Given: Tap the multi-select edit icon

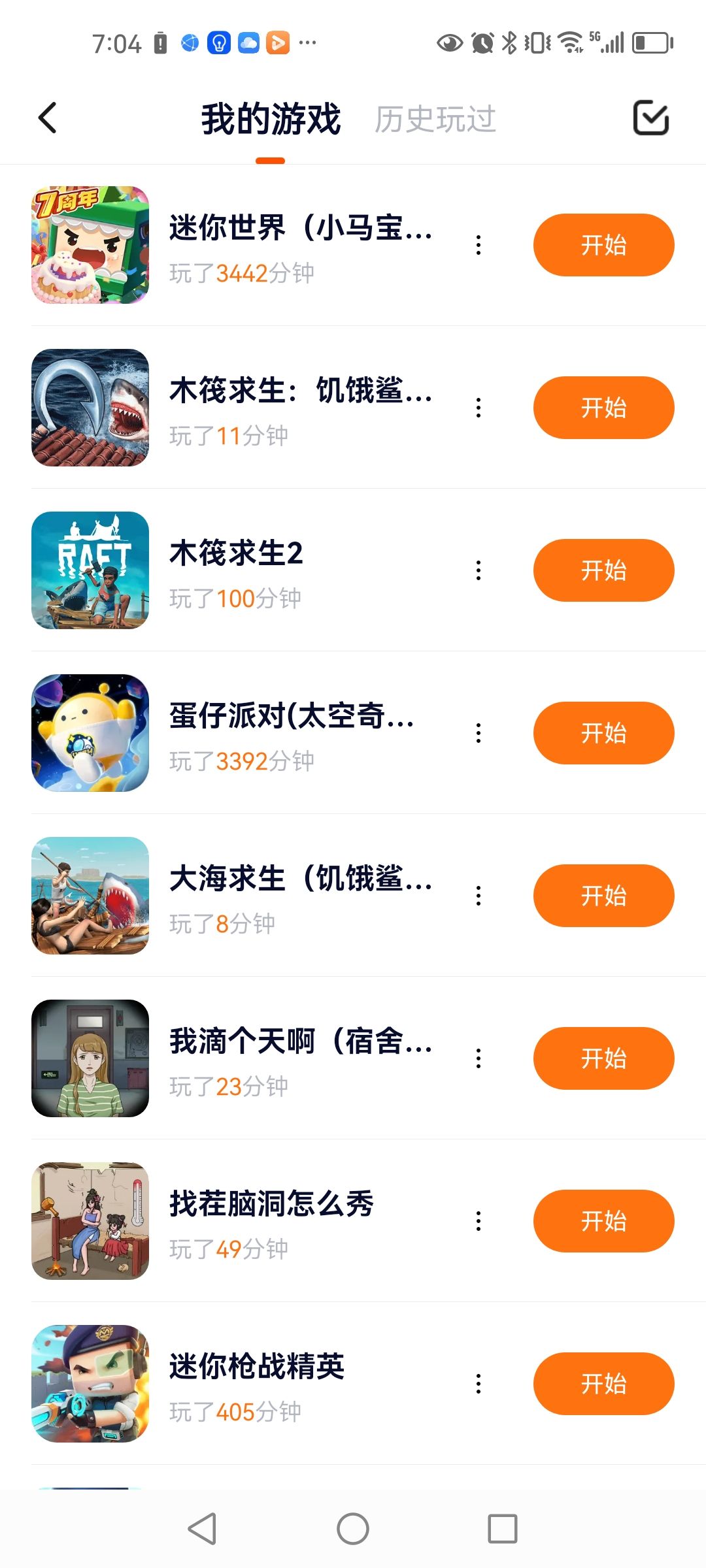Looking at the screenshot, I should click(x=650, y=118).
